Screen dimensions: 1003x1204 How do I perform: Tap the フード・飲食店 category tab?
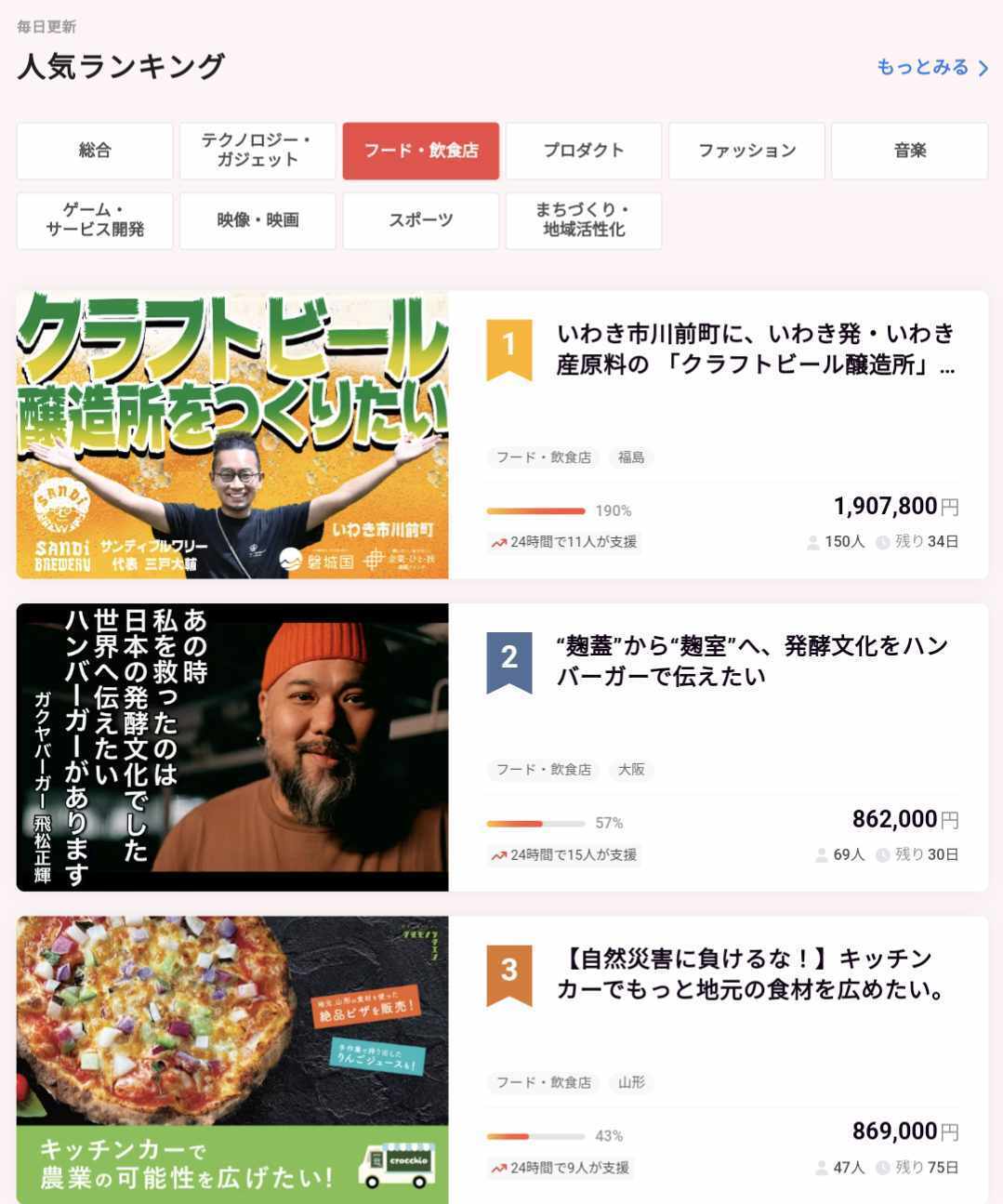[420, 151]
